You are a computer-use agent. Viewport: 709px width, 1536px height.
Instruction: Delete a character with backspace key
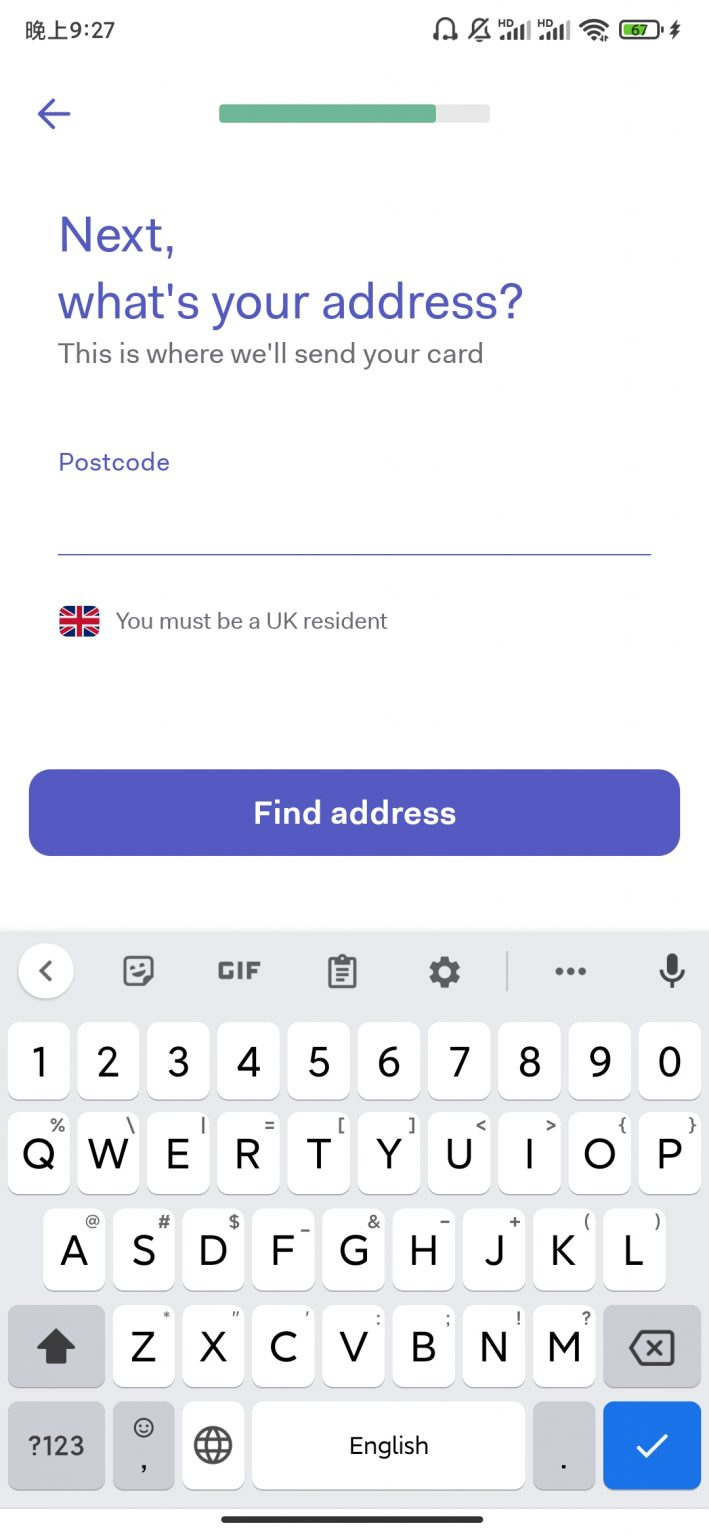pyautogui.click(x=652, y=1348)
